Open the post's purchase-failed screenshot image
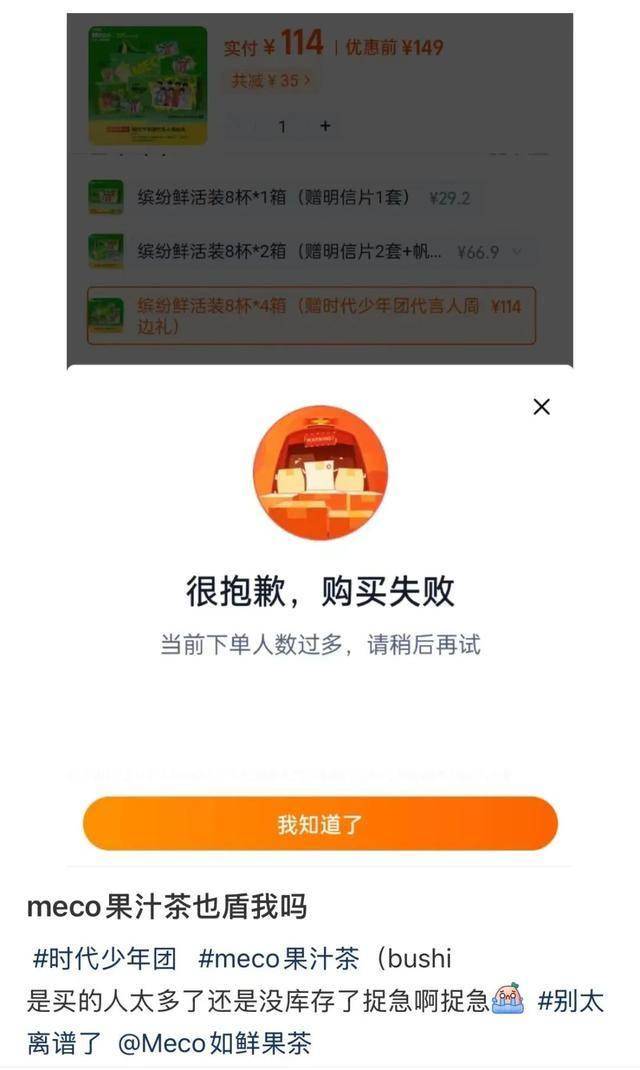 320,440
